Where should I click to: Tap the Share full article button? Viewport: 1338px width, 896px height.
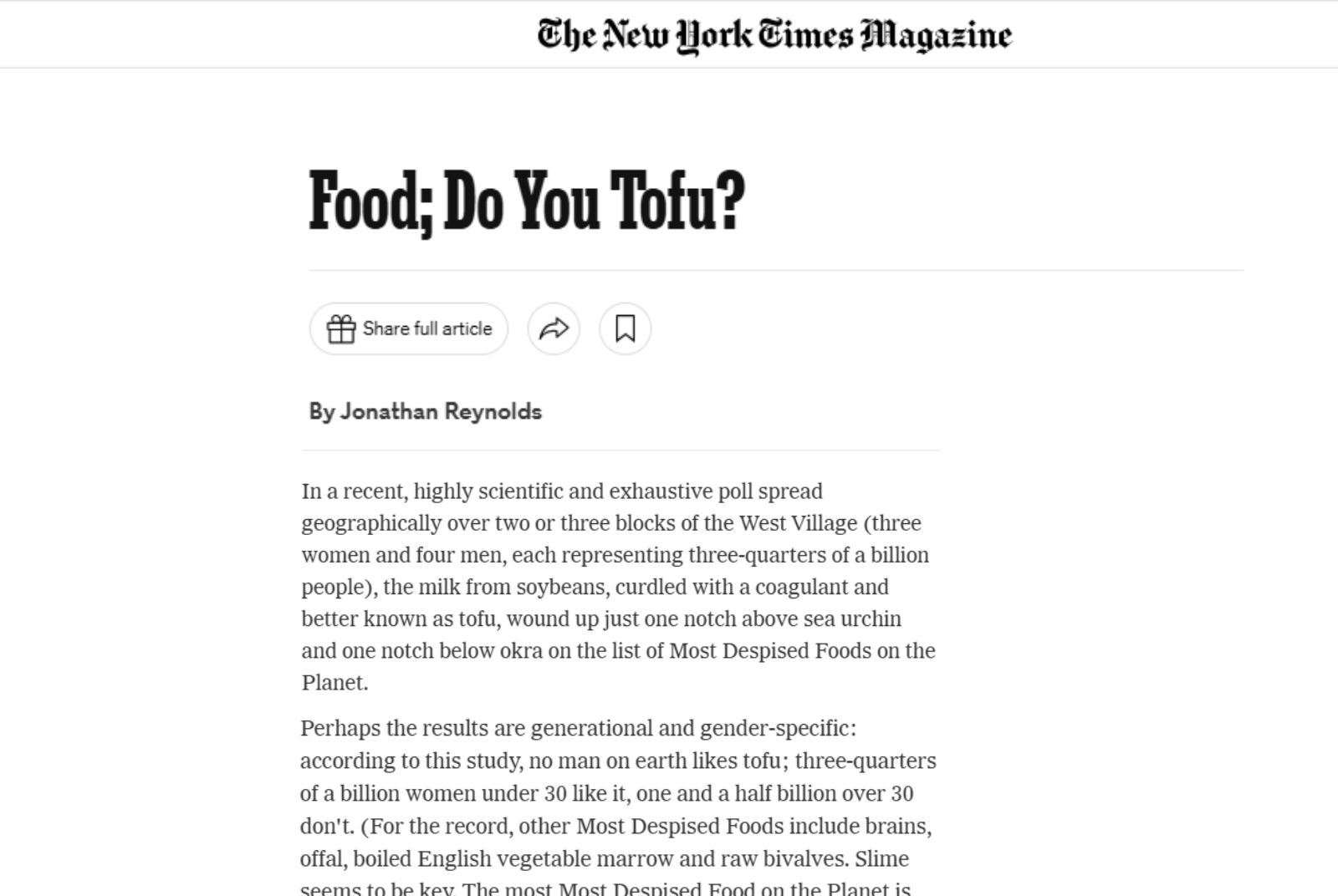click(x=409, y=328)
